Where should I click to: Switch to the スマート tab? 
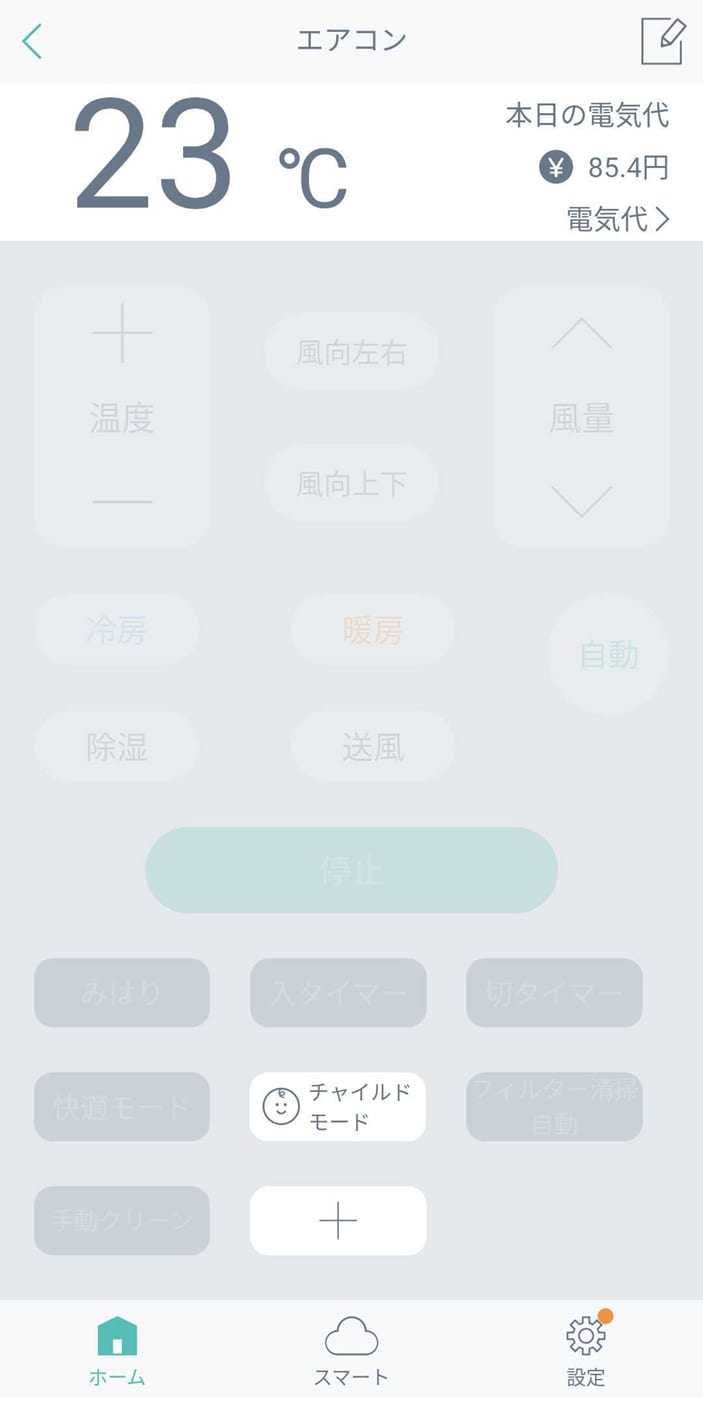[x=351, y=1351]
